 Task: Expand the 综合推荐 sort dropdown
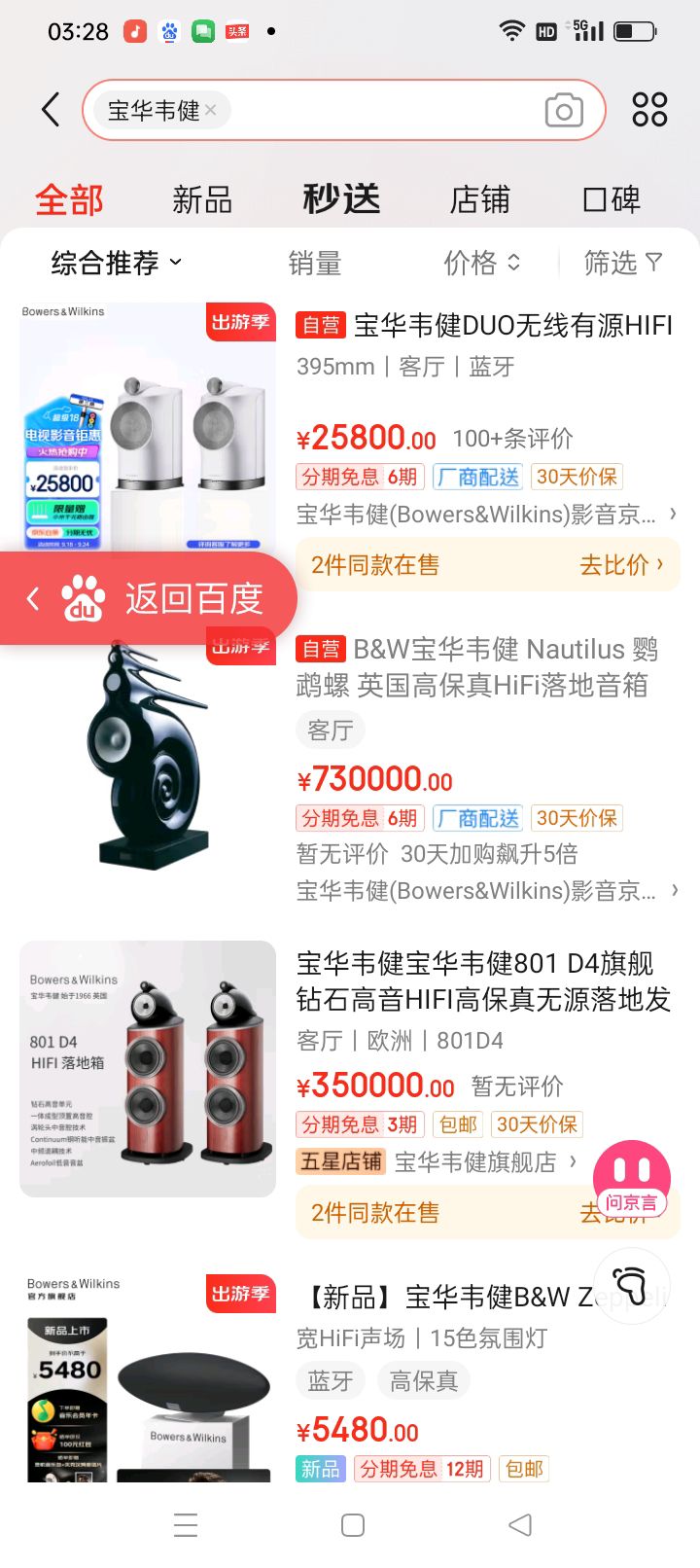(x=117, y=263)
